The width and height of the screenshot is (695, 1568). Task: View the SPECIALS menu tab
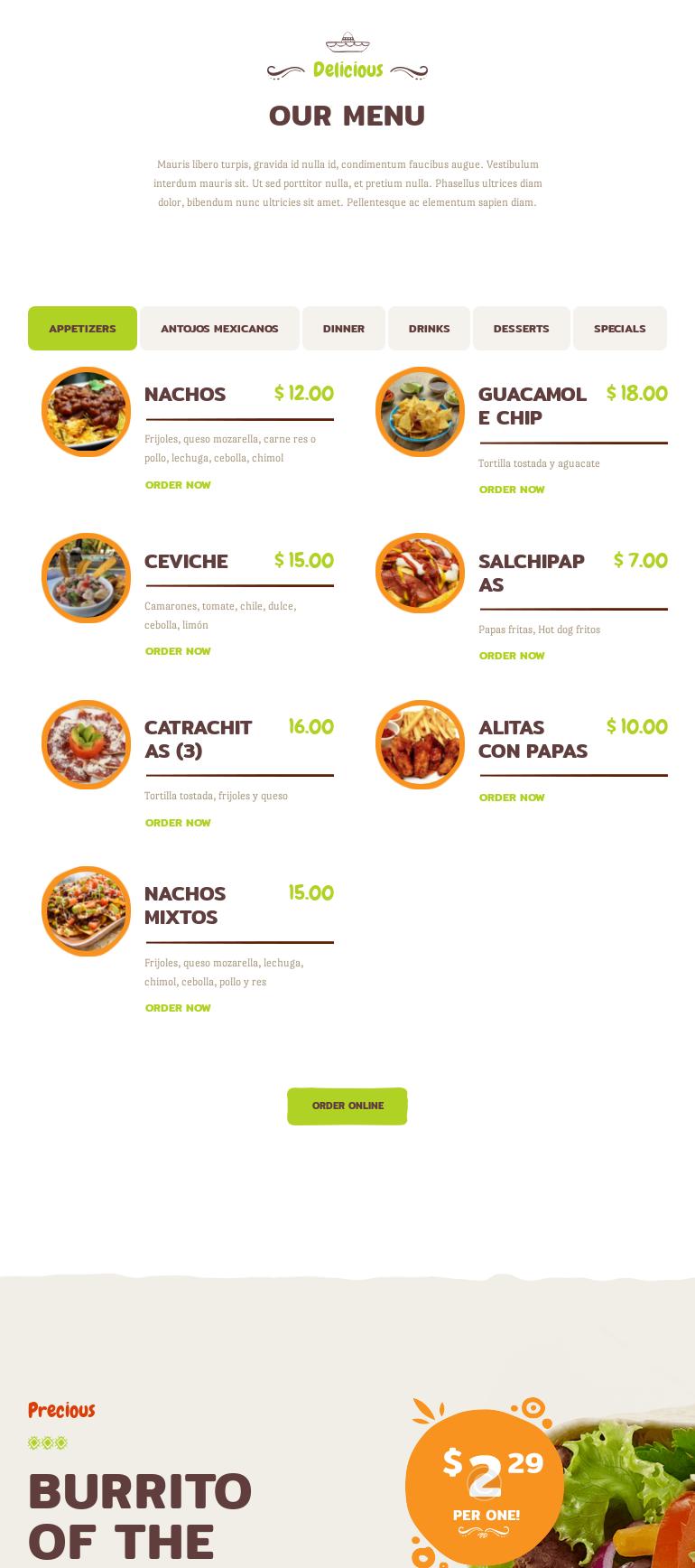[620, 328]
